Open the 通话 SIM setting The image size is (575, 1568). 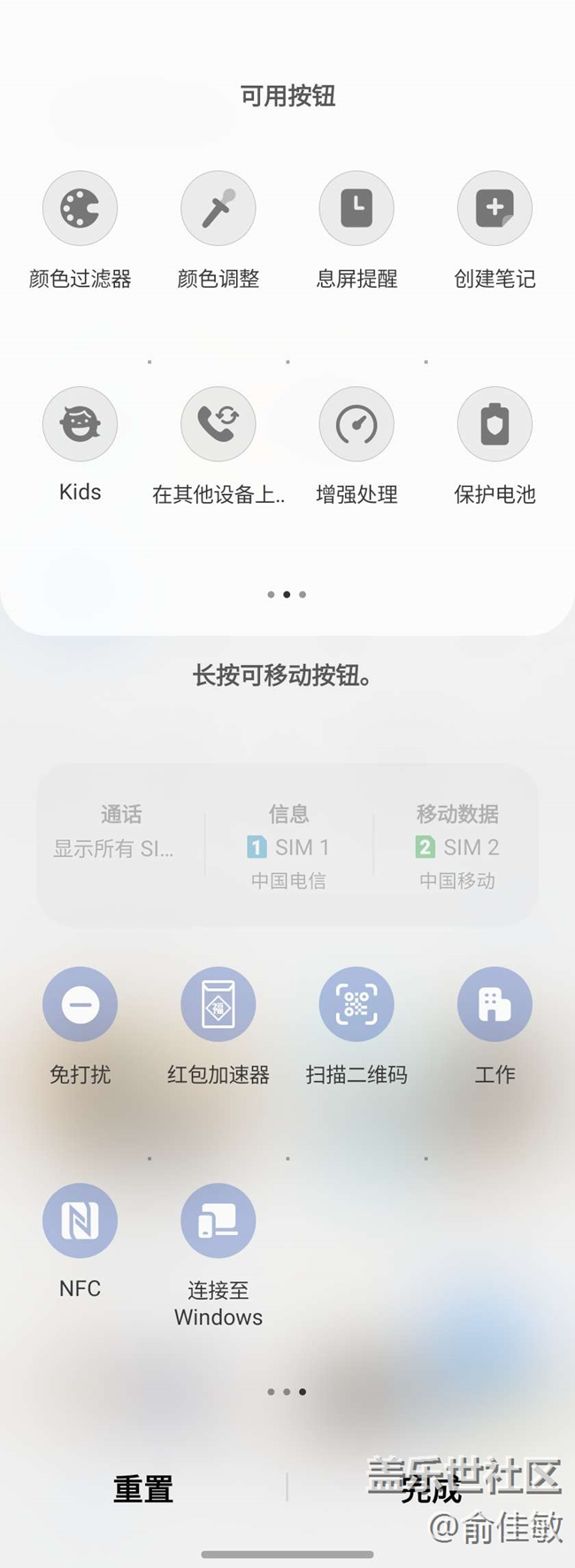click(120, 832)
